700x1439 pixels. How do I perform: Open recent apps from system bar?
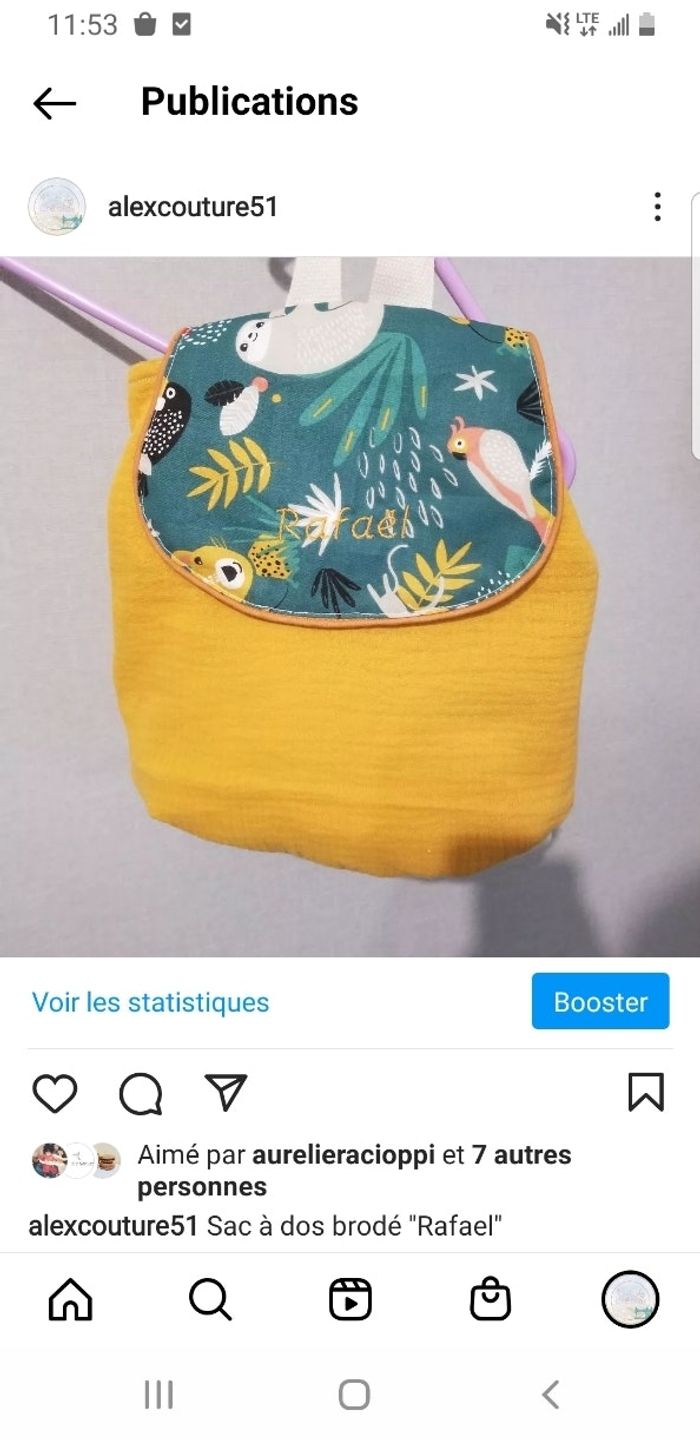[x=159, y=1394]
